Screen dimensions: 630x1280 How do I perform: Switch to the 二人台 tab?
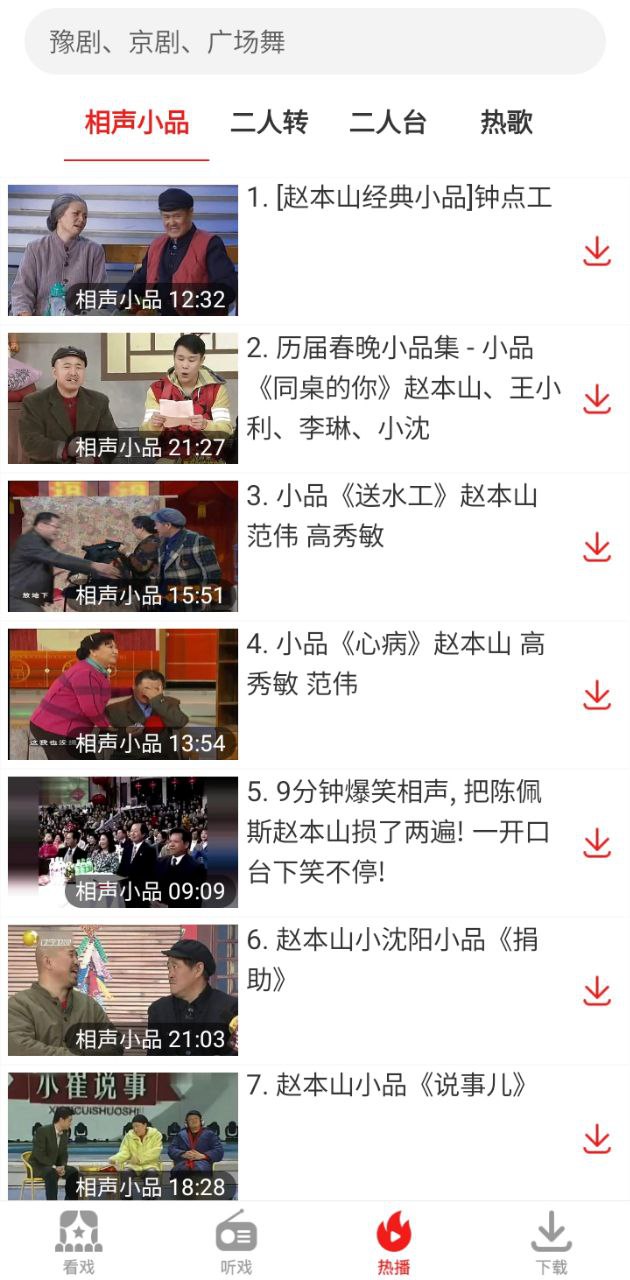388,123
